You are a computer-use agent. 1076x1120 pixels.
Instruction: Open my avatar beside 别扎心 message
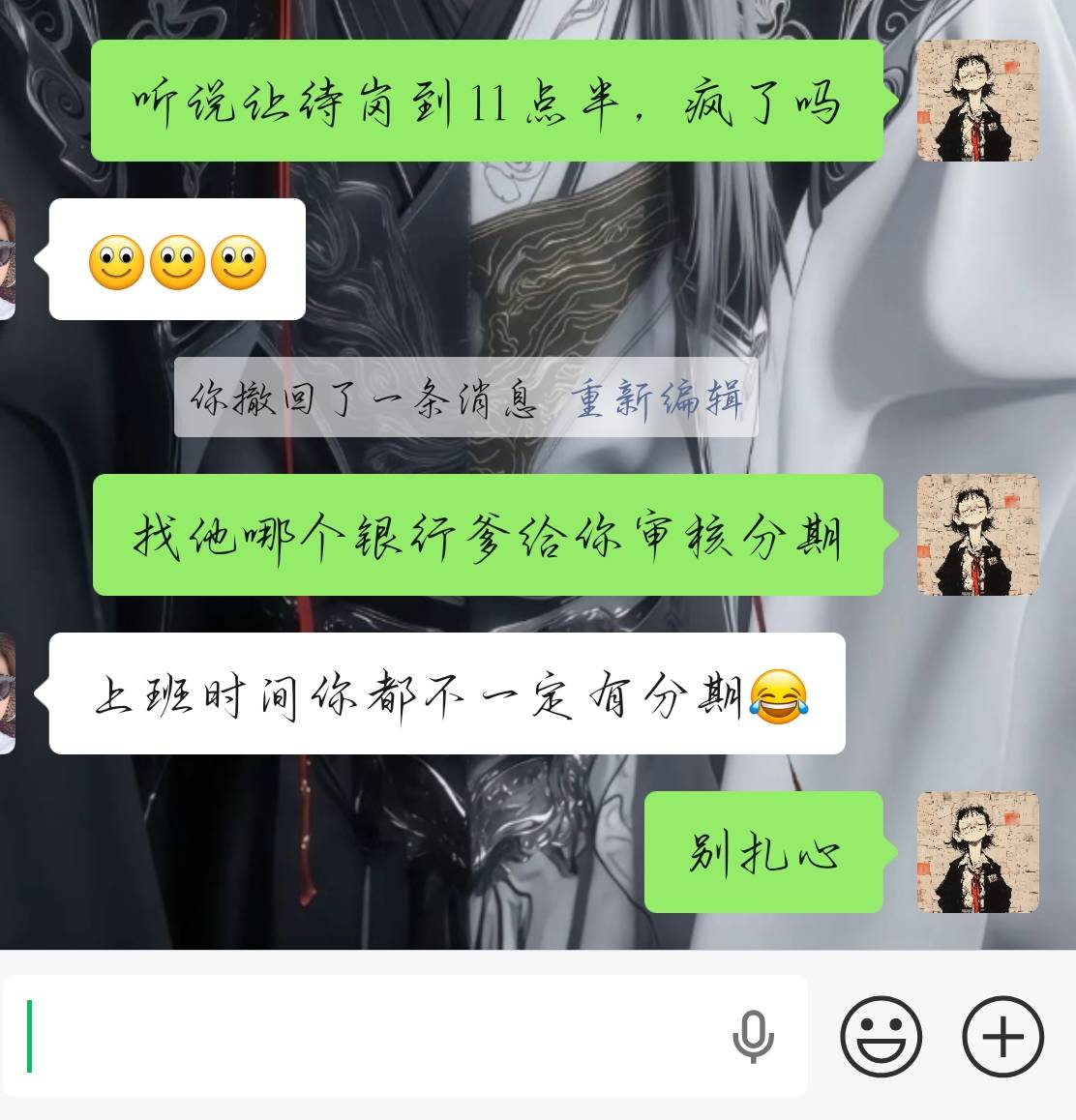977,852
